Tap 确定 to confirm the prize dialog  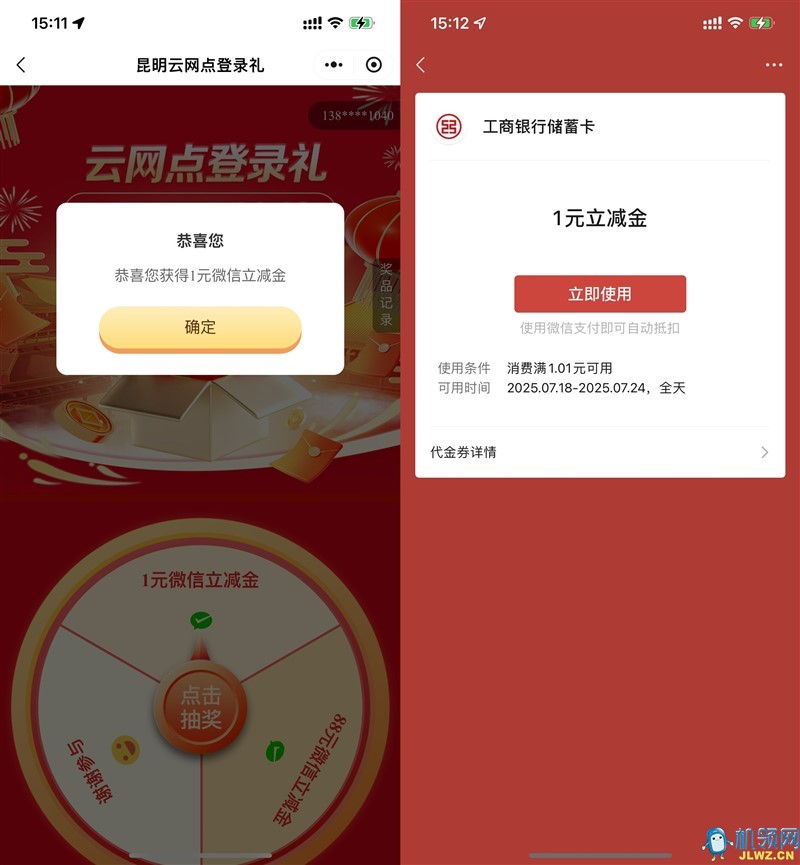[200, 327]
